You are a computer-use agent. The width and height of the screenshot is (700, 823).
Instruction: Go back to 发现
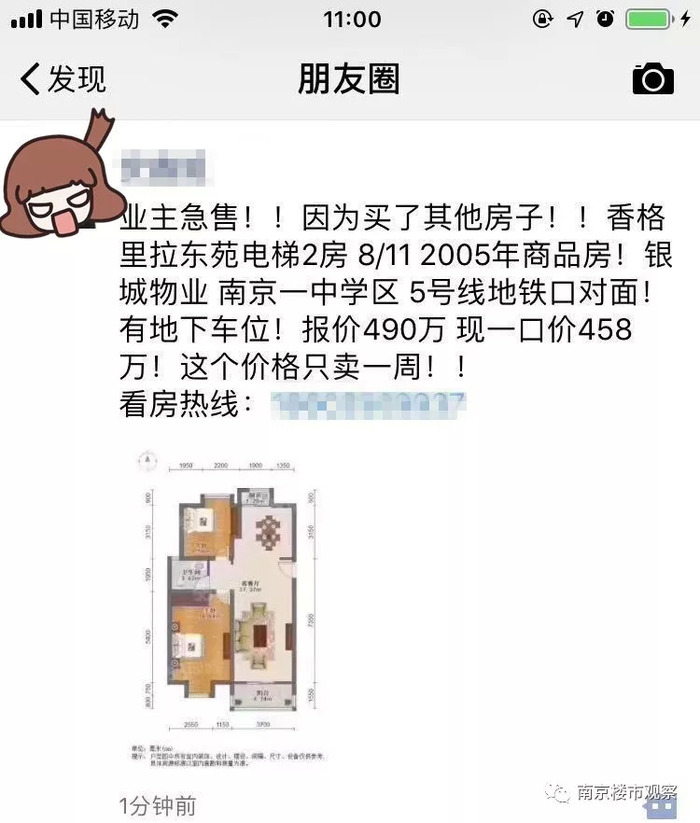(62, 78)
